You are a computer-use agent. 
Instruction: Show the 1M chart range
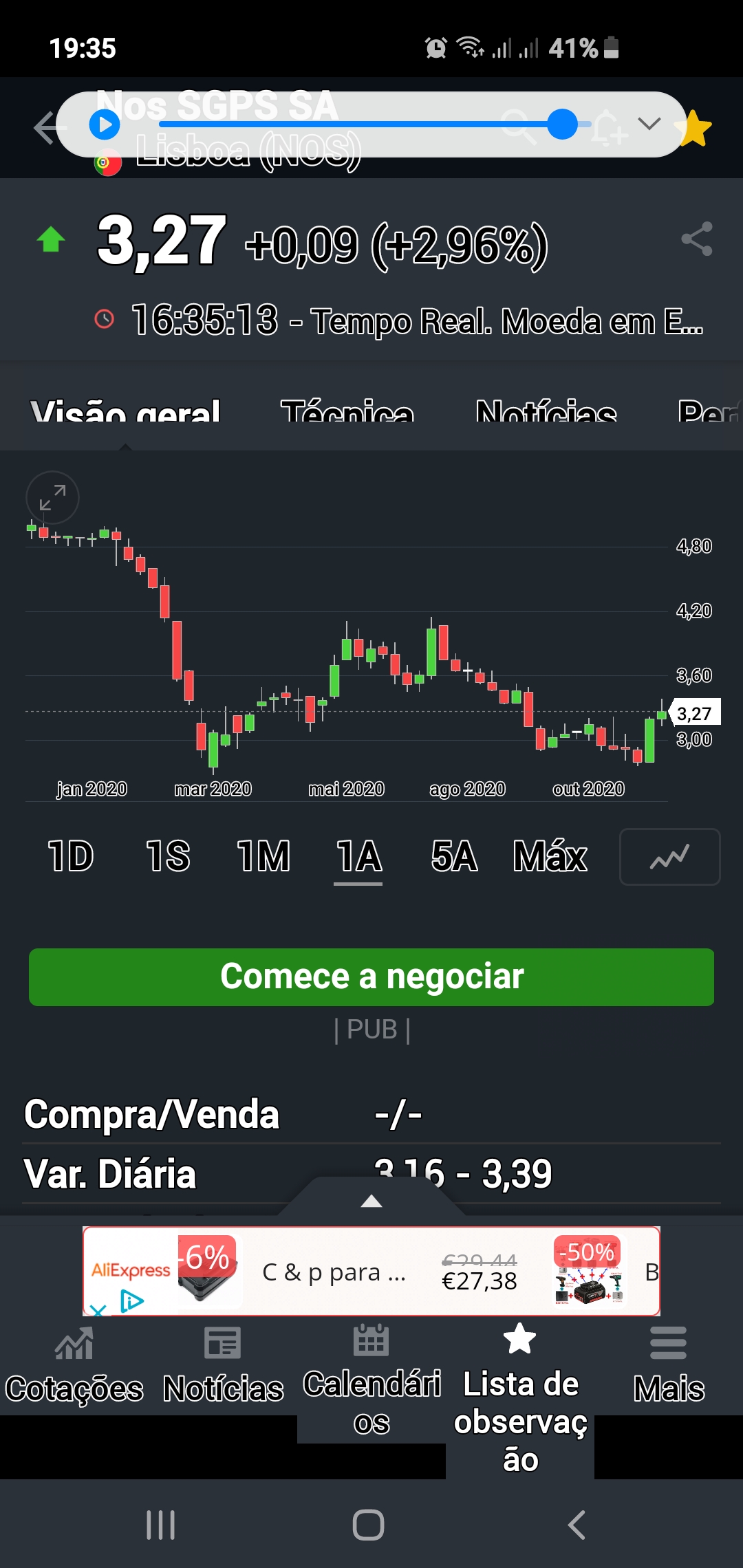point(263,856)
